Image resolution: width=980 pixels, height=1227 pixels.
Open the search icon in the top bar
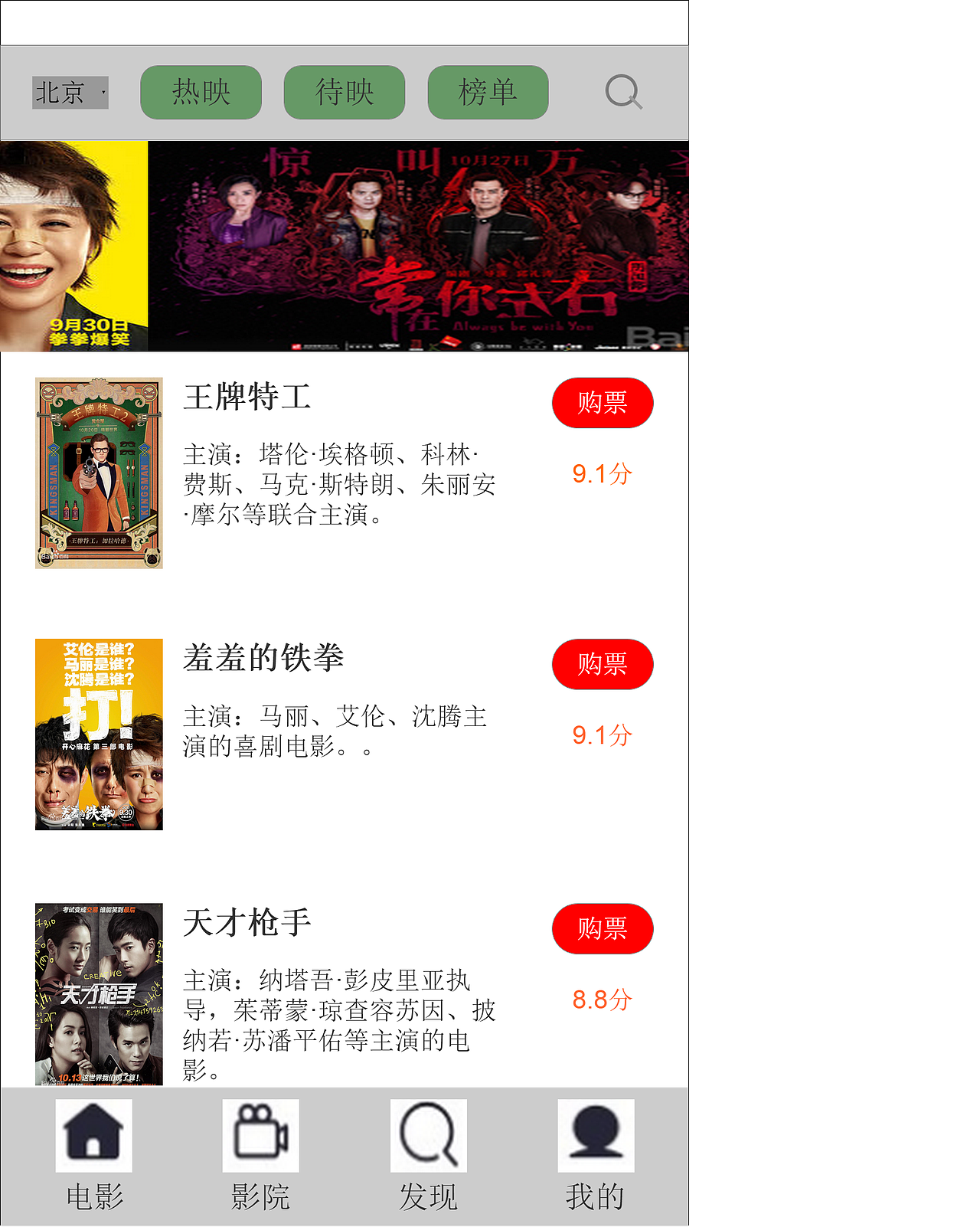623,93
